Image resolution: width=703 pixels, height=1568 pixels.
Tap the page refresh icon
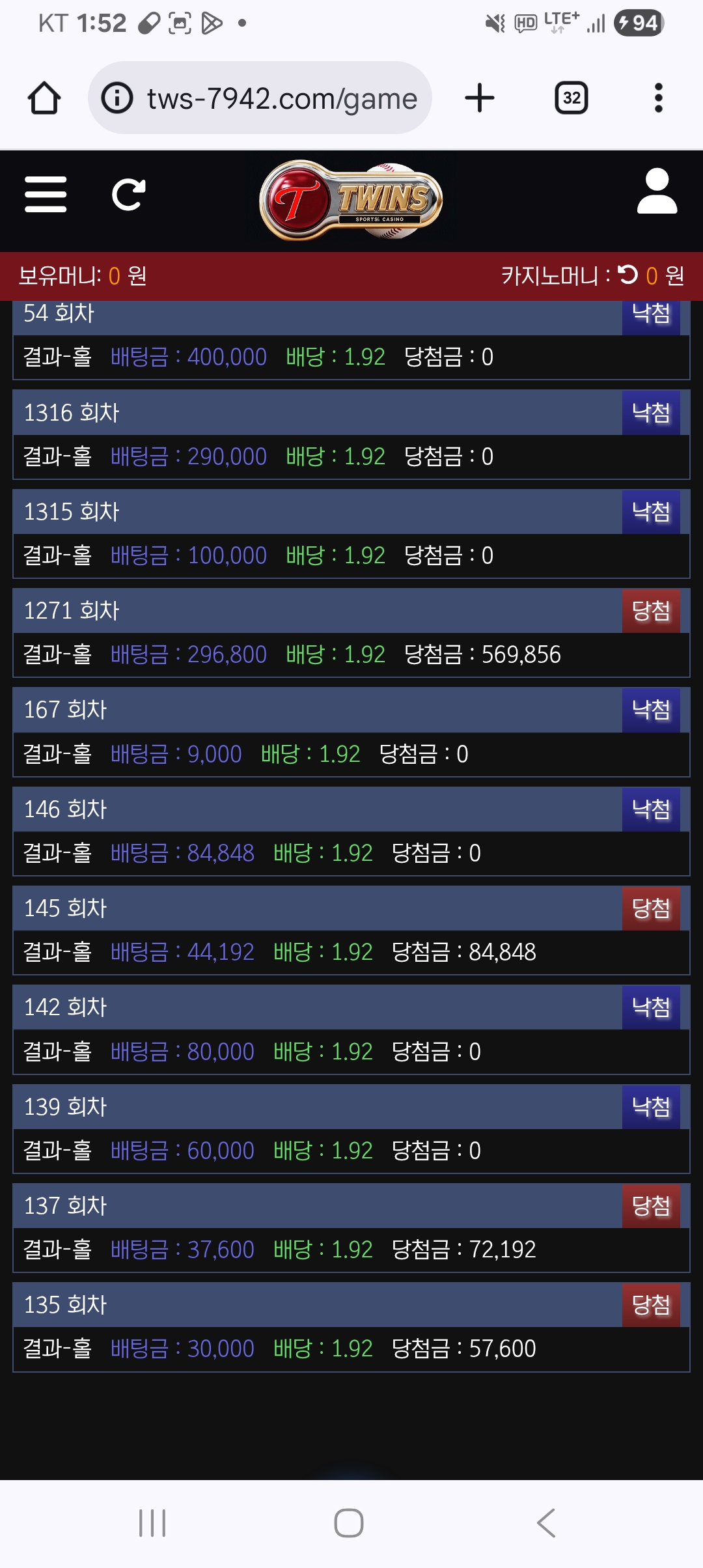(128, 195)
